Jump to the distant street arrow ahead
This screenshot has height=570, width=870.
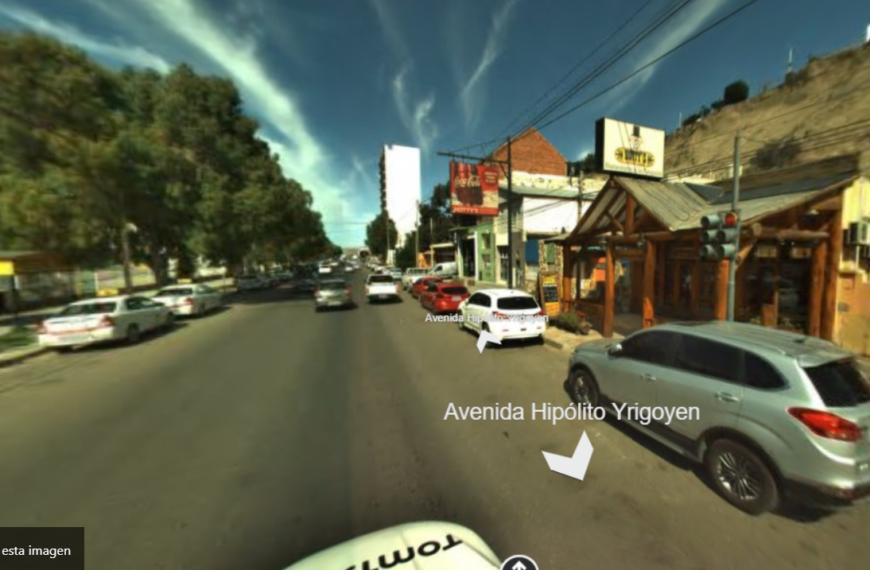pos(487,340)
